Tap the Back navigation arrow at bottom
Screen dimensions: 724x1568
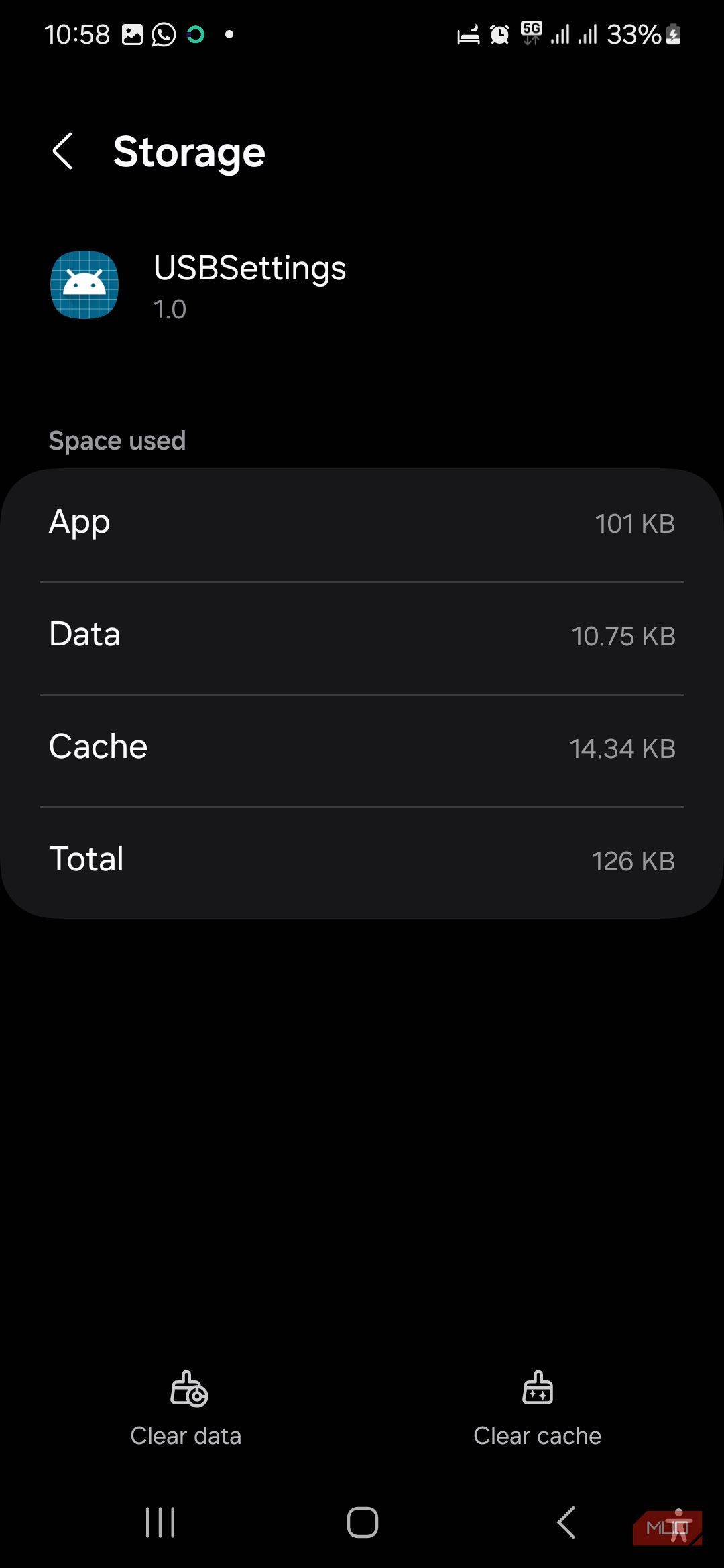pyautogui.click(x=565, y=1523)
